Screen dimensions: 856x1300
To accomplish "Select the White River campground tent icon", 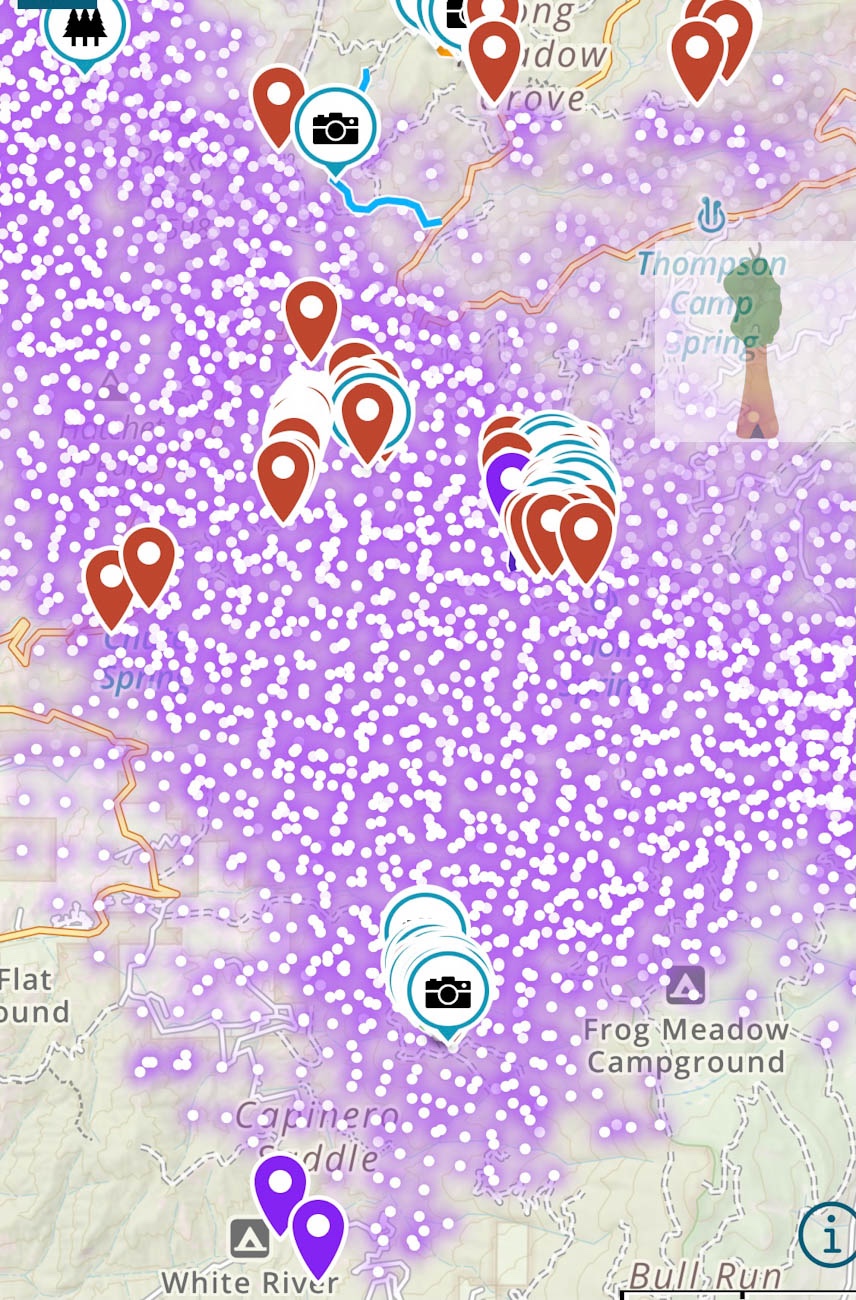I will (250, 1238).
